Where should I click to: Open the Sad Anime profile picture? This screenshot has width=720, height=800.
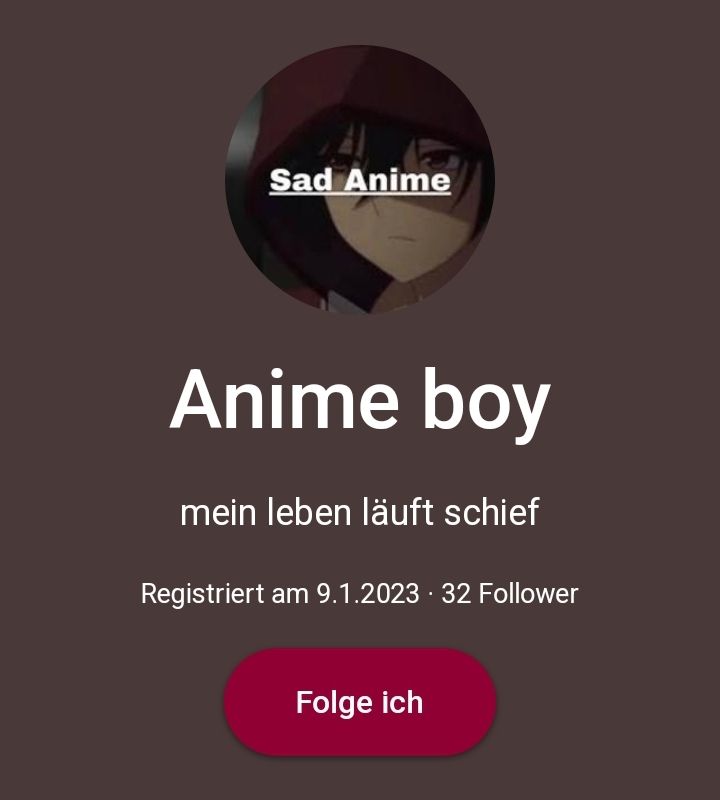click(x=360, y=180)
